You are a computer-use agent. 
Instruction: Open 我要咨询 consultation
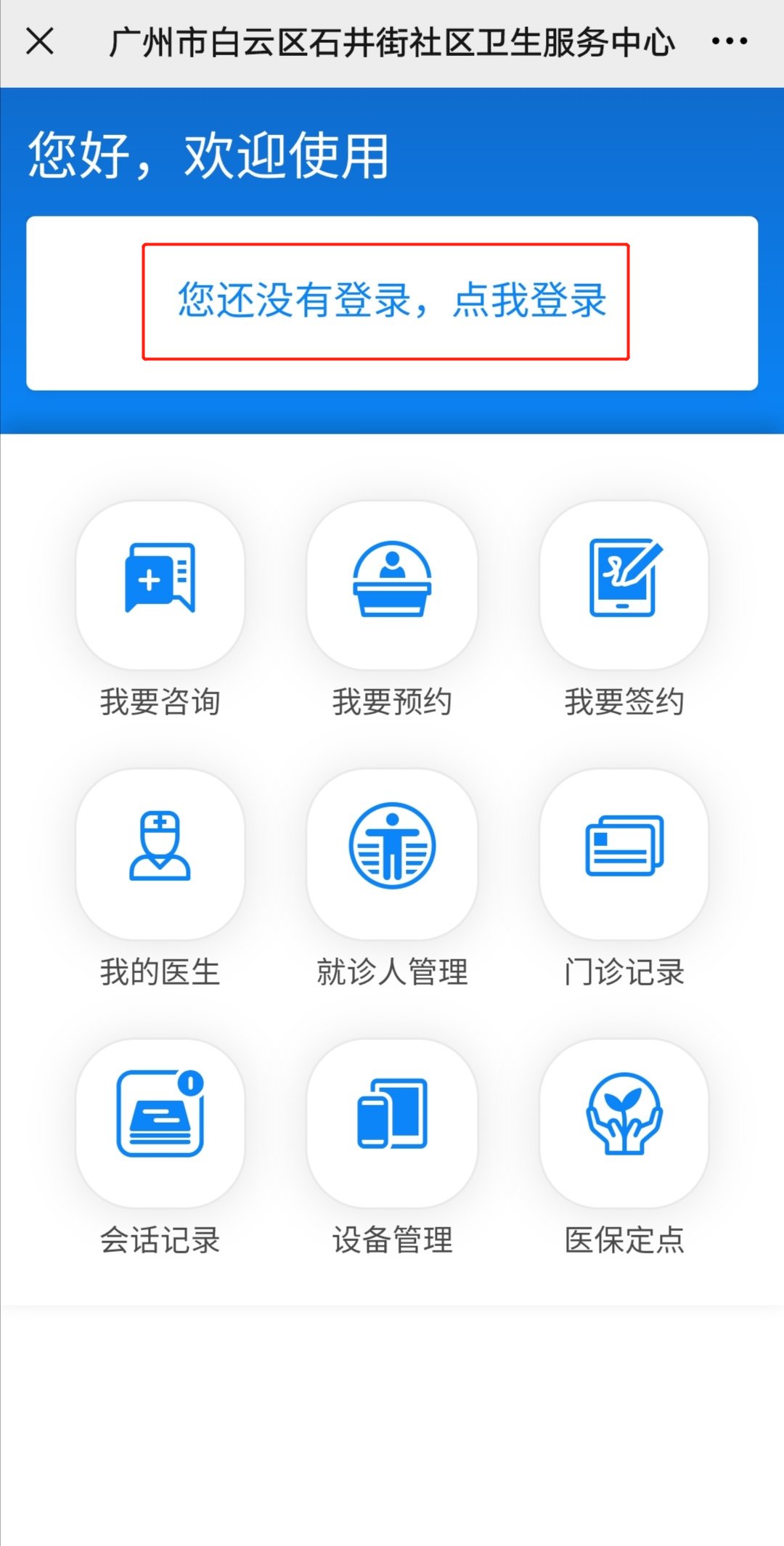pos(160,585)
